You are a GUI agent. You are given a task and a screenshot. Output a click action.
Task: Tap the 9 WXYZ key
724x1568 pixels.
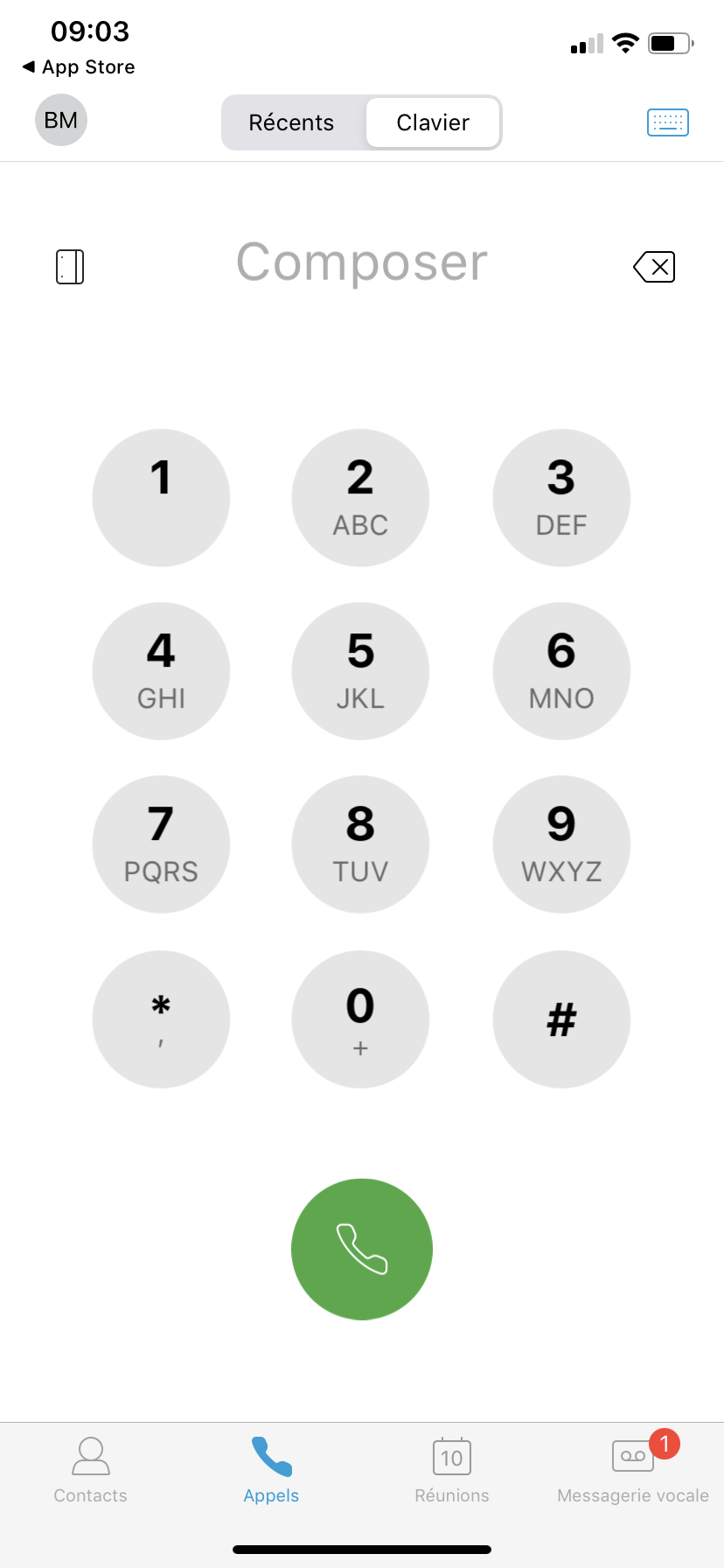561,844
